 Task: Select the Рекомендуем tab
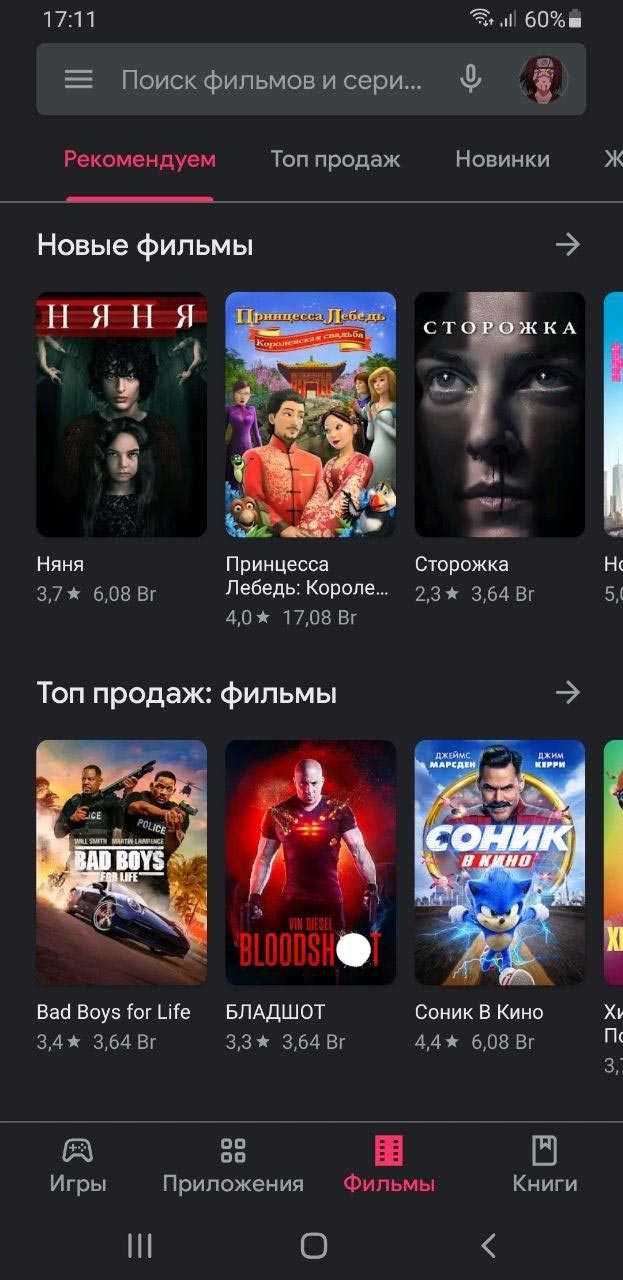pyautogui.click(x=140, y=159)
